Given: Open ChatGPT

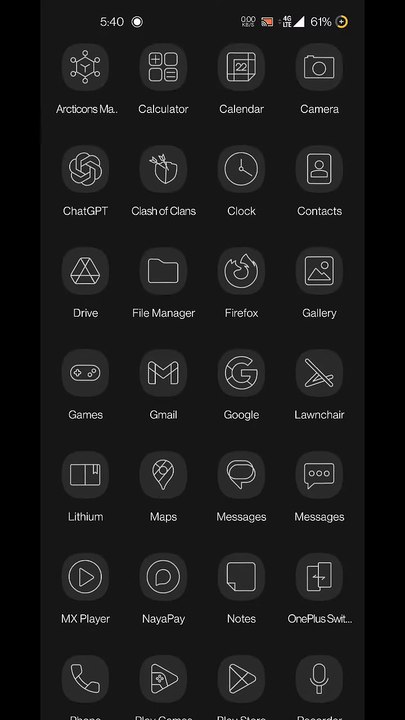Looking at the screenshot, I should [85, 169].
